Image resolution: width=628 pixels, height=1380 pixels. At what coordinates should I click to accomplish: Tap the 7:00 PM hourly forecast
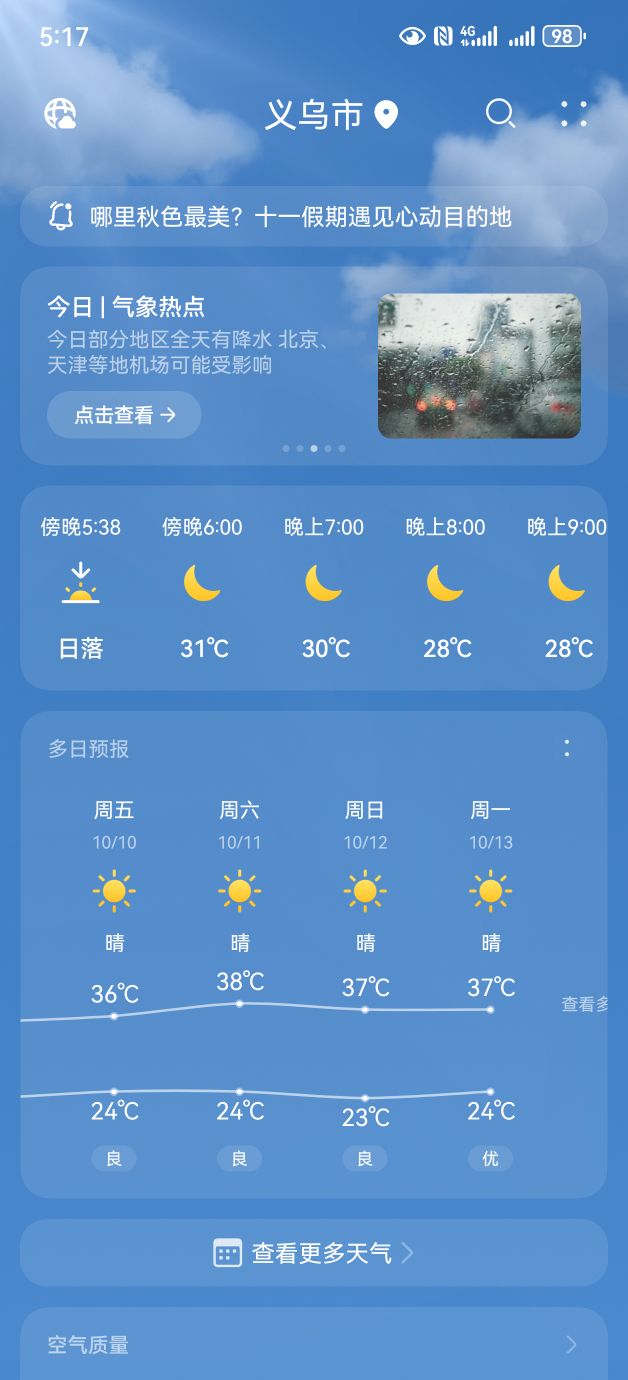click(325, 588)
